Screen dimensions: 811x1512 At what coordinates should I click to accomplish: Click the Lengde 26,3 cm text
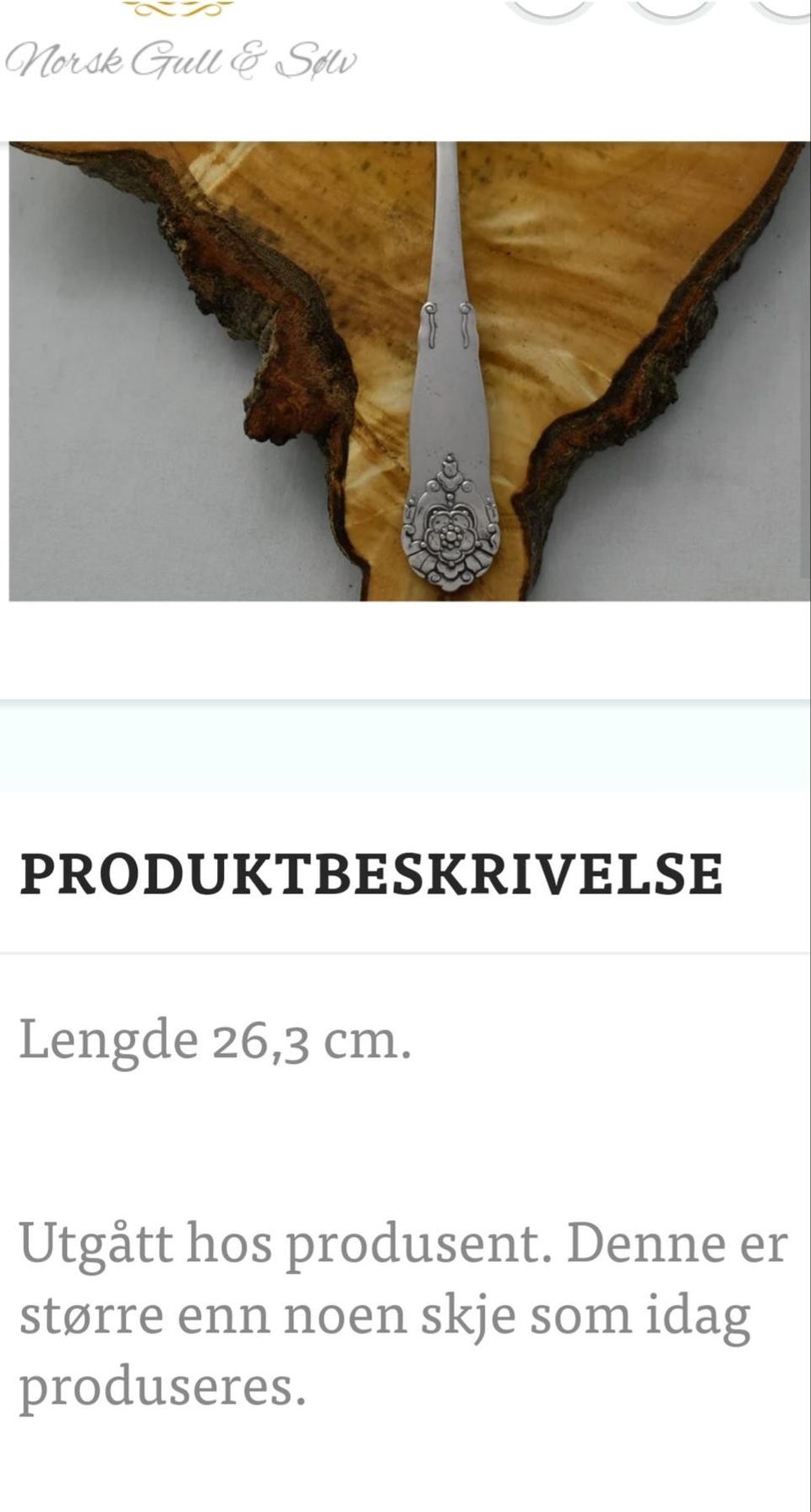215,1039
